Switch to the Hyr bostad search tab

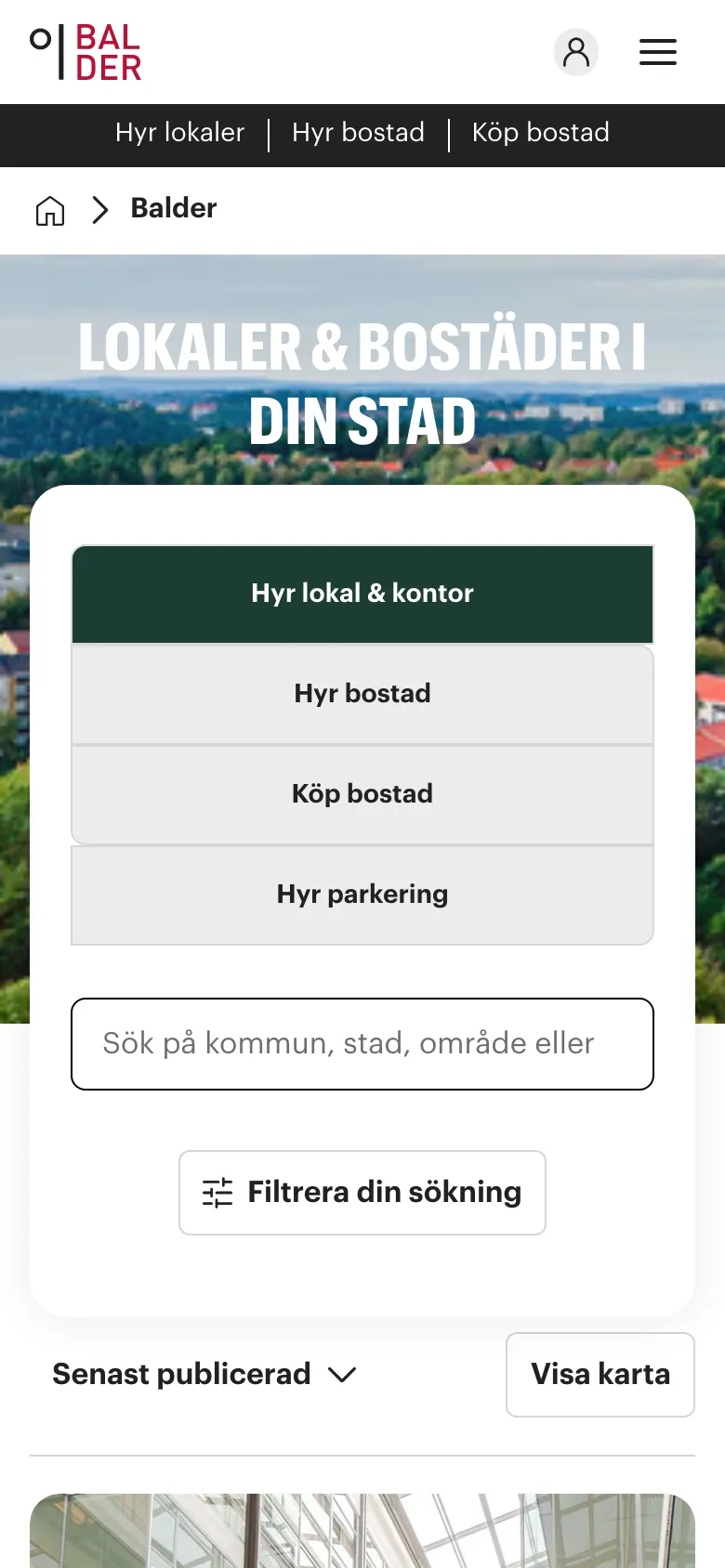click(x=362, y=694)
